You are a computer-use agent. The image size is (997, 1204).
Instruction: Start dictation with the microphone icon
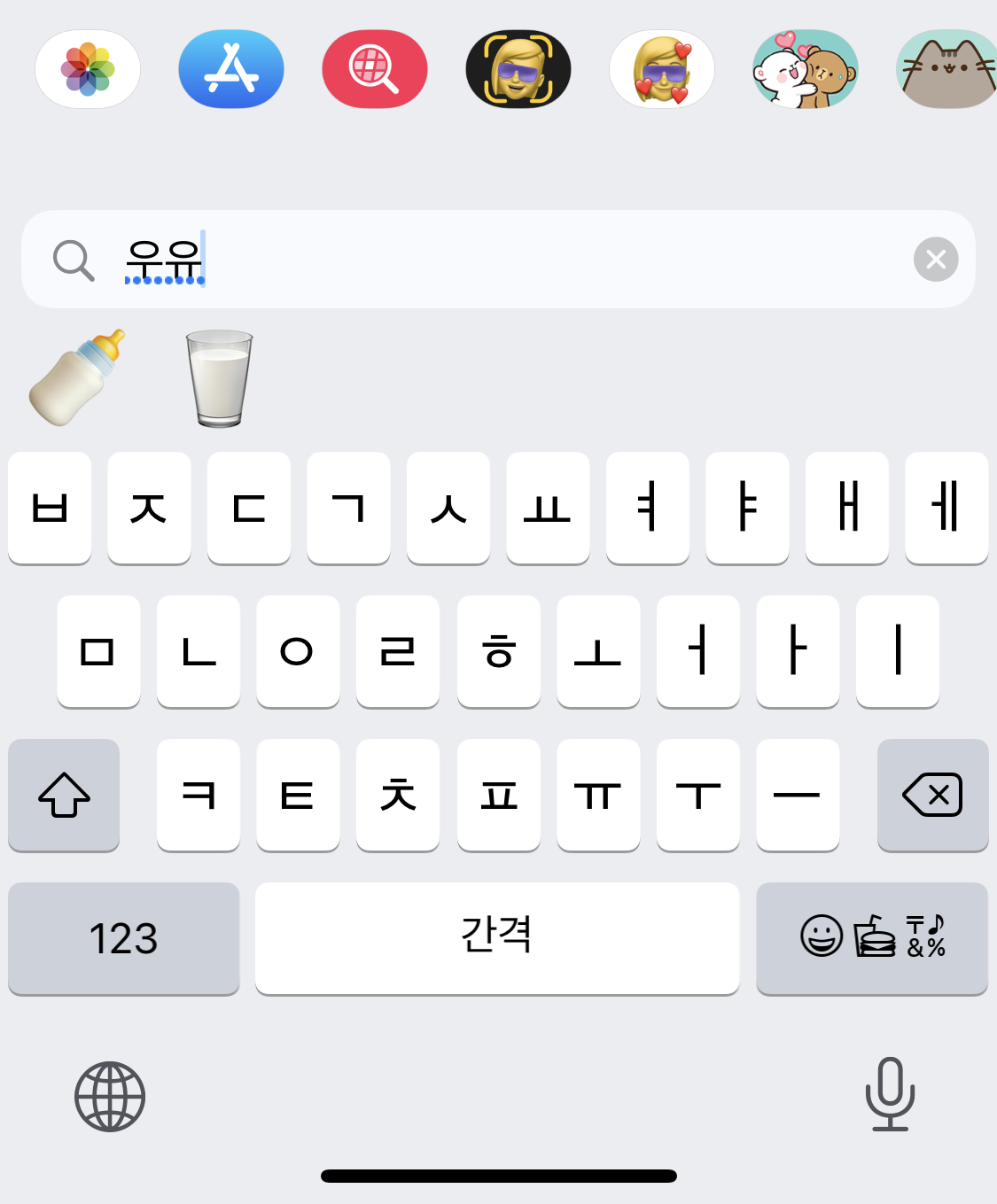pyautogui.click(x=890, y=1095)
